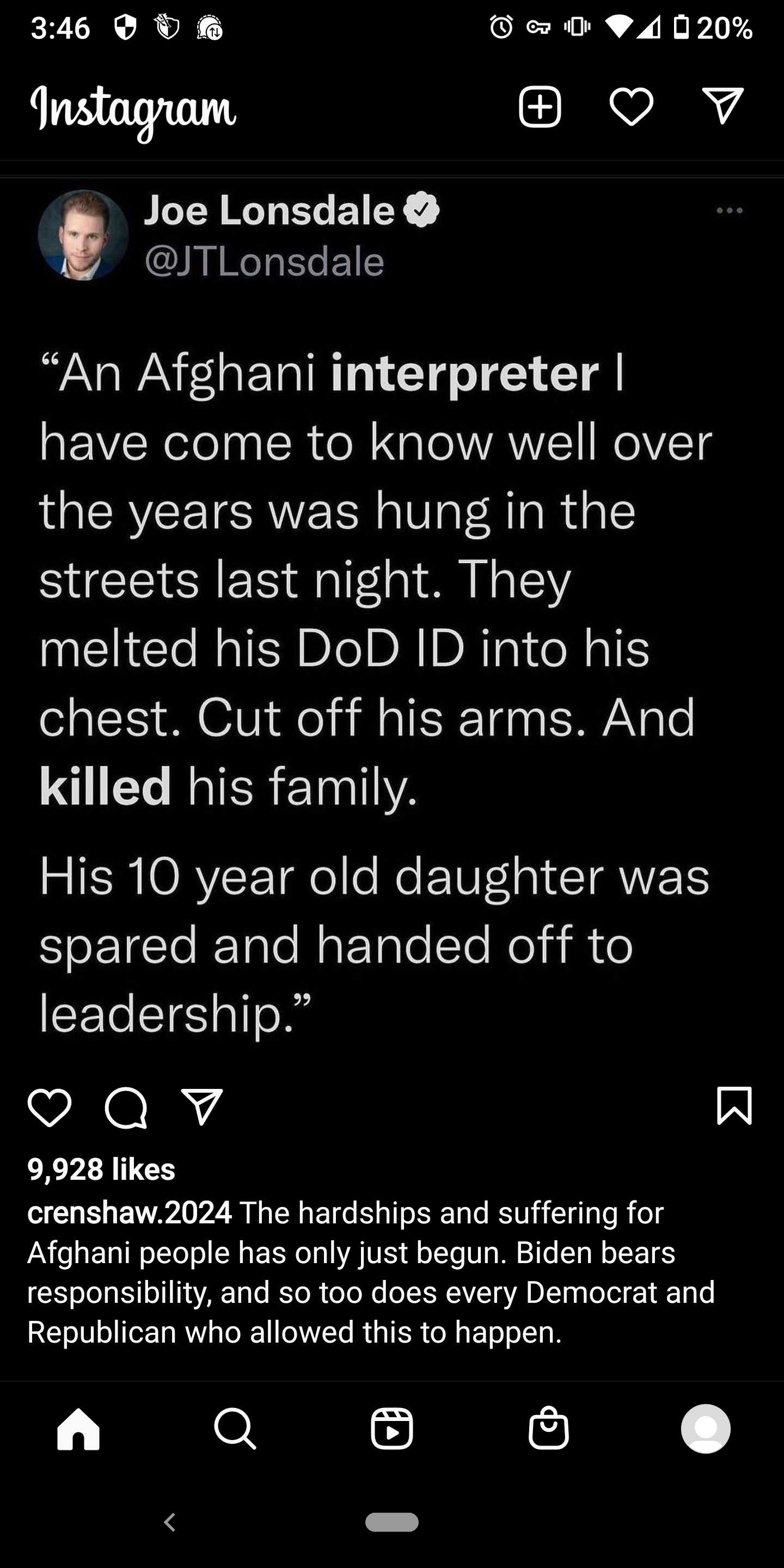The image size is (784, 1568).
Task: Open the Shop tab
Action: click(548, 1427)
